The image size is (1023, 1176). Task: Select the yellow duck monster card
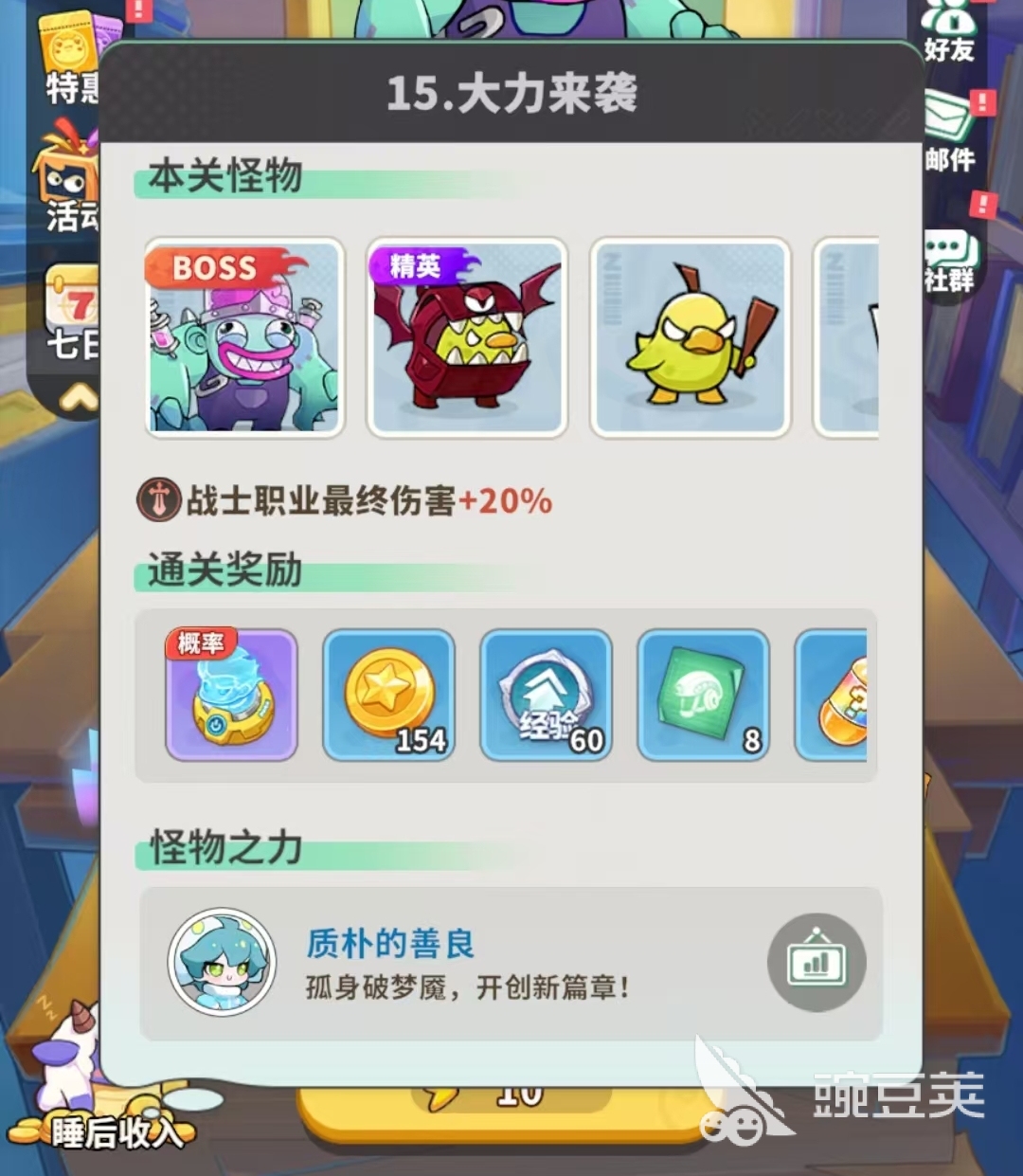pos(690,337)
